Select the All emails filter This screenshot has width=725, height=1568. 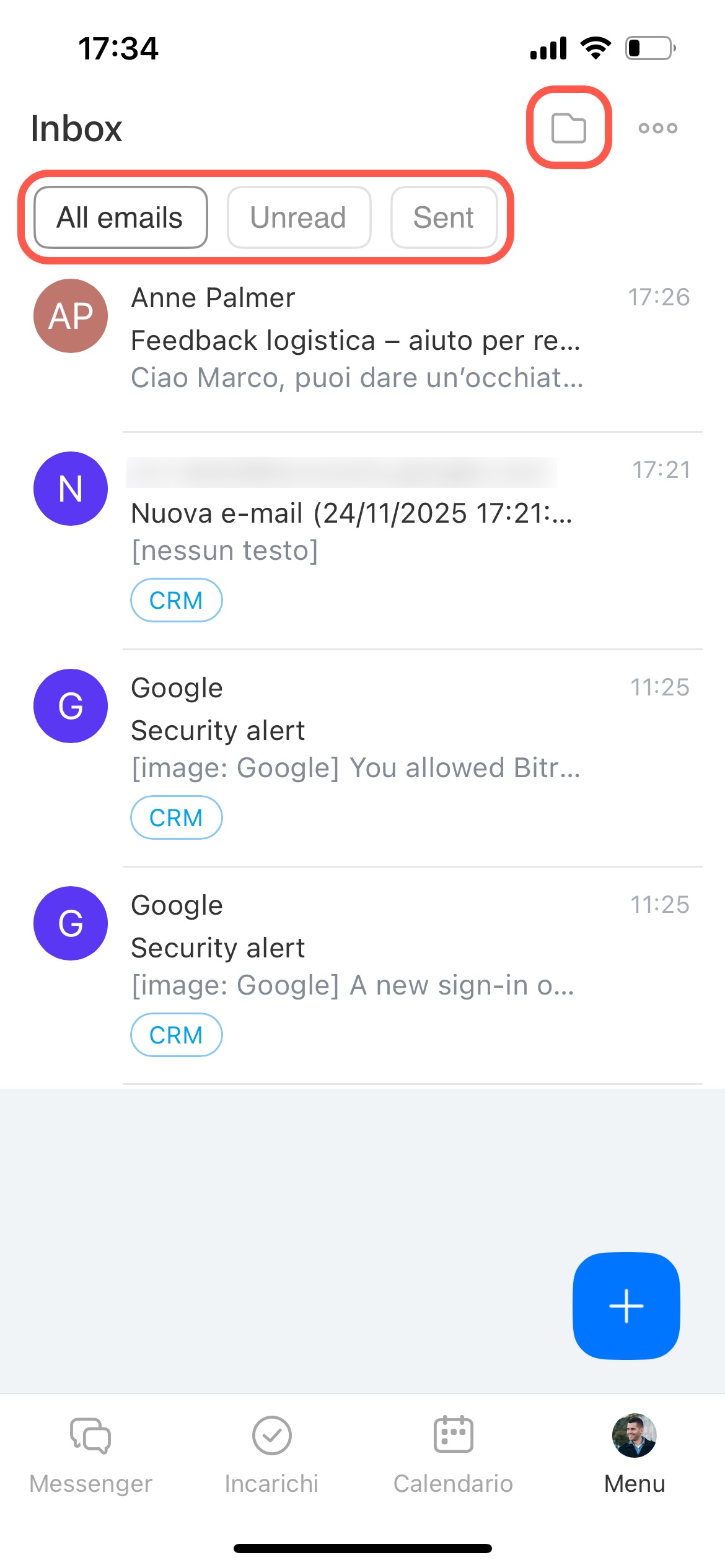click(120, 217)
